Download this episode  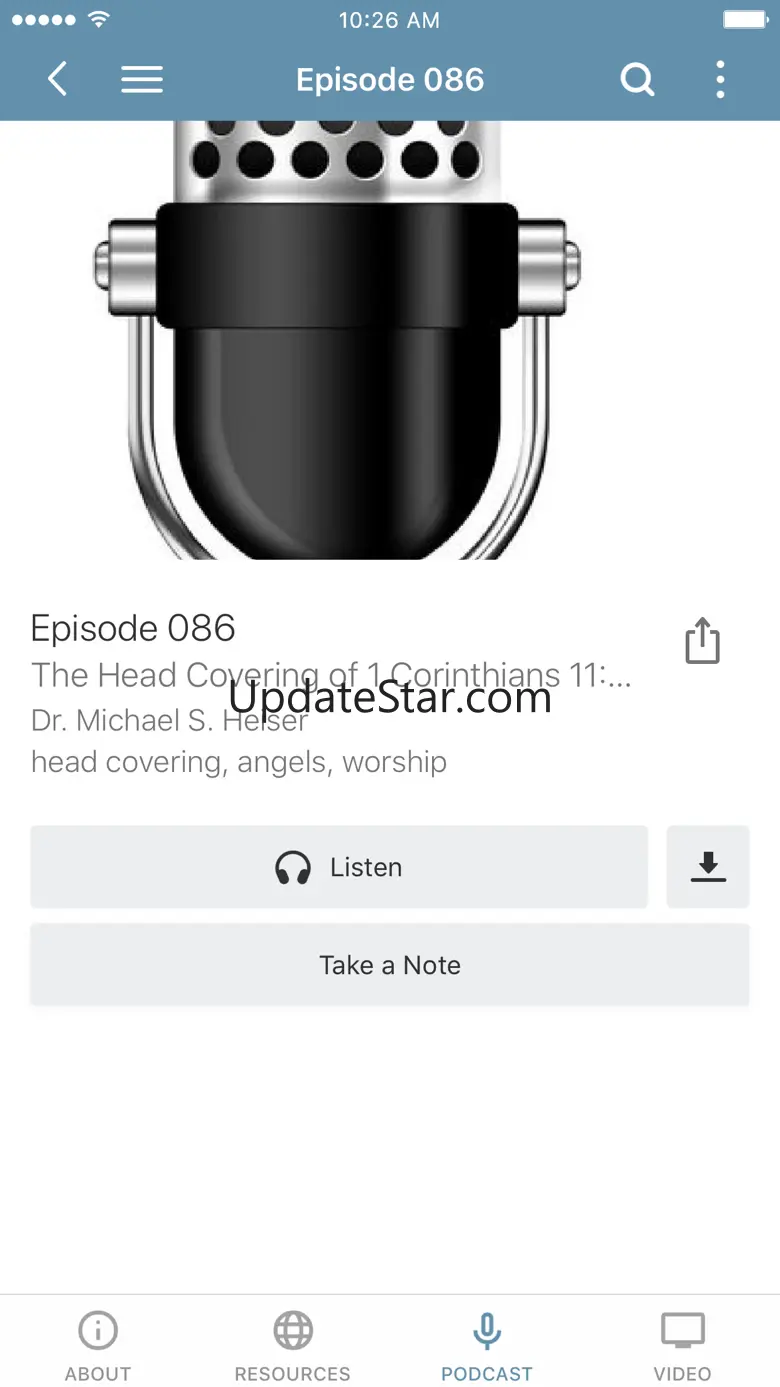coord(708,867)
